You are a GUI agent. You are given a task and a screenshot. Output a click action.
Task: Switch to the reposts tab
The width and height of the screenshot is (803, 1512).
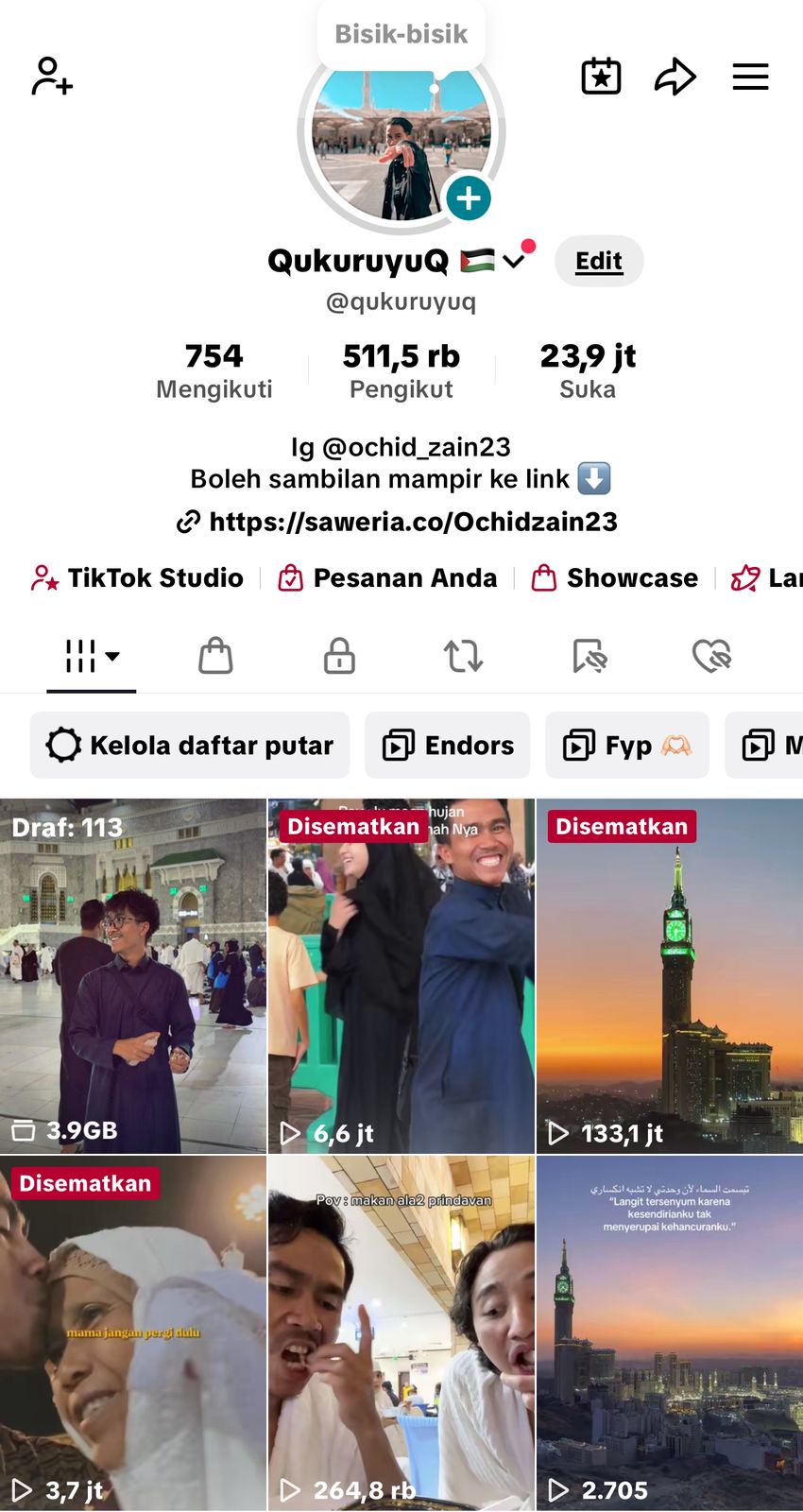463,655
